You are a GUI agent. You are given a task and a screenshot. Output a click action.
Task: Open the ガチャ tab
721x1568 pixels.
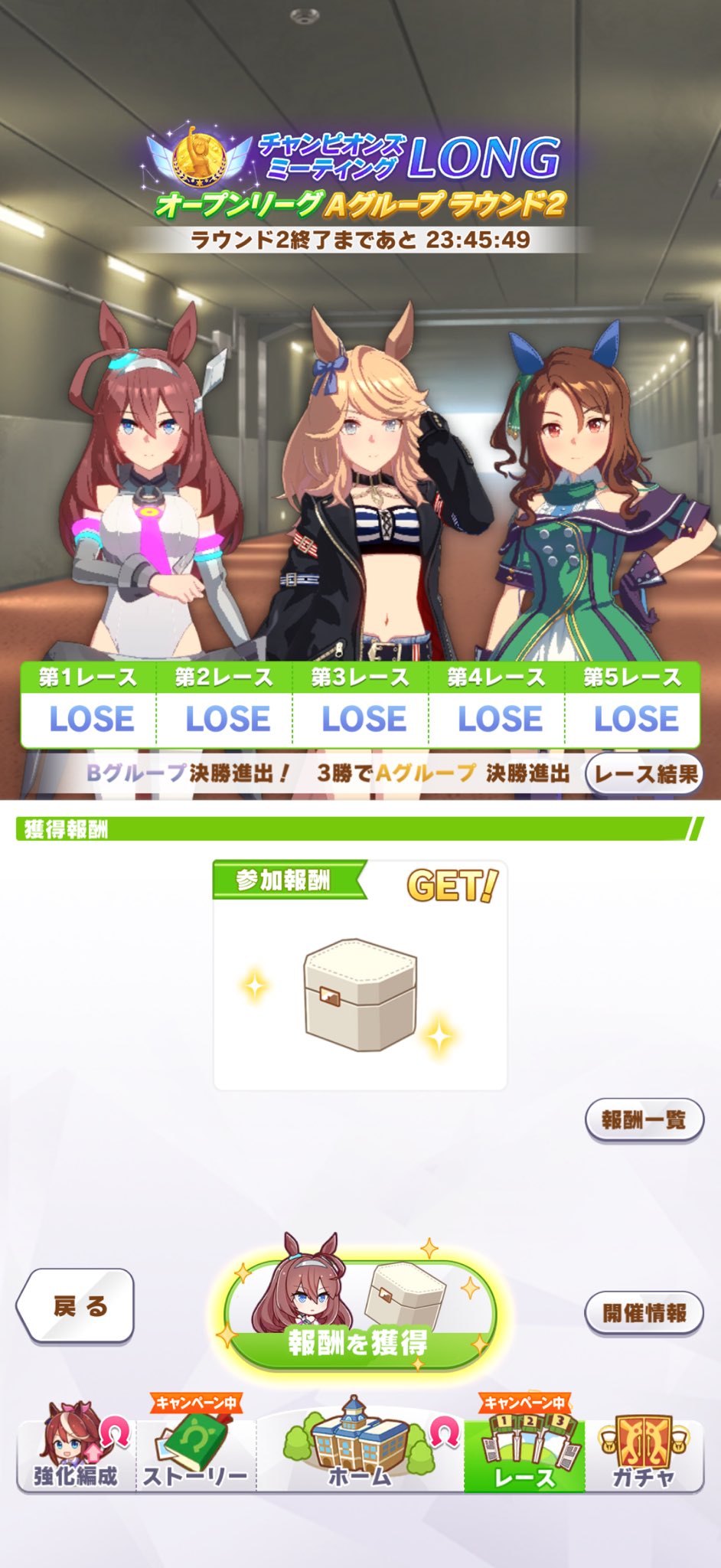click(x=644, y=1454)
